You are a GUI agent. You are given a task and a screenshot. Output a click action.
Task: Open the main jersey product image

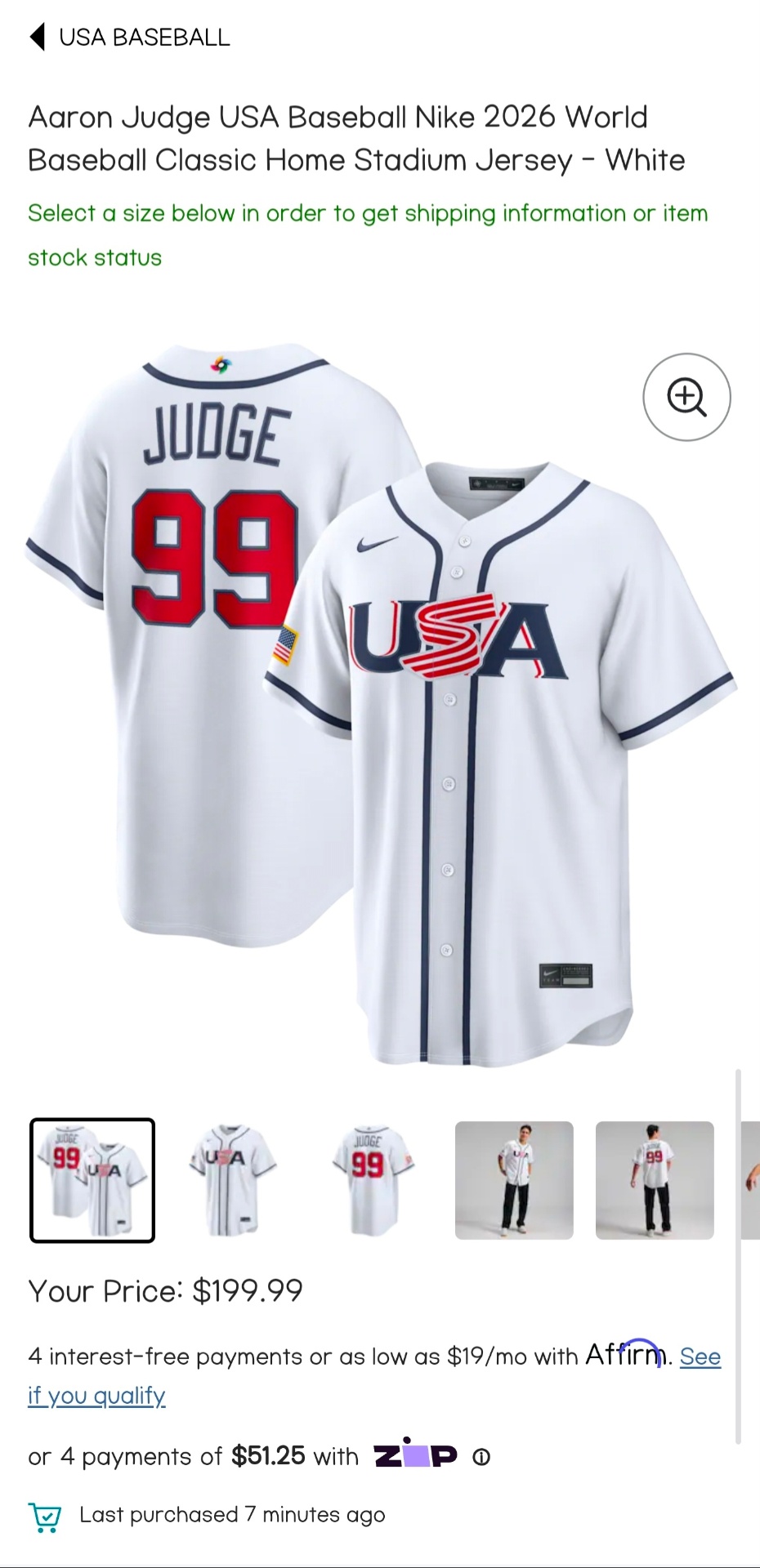[x=380, y=702]
